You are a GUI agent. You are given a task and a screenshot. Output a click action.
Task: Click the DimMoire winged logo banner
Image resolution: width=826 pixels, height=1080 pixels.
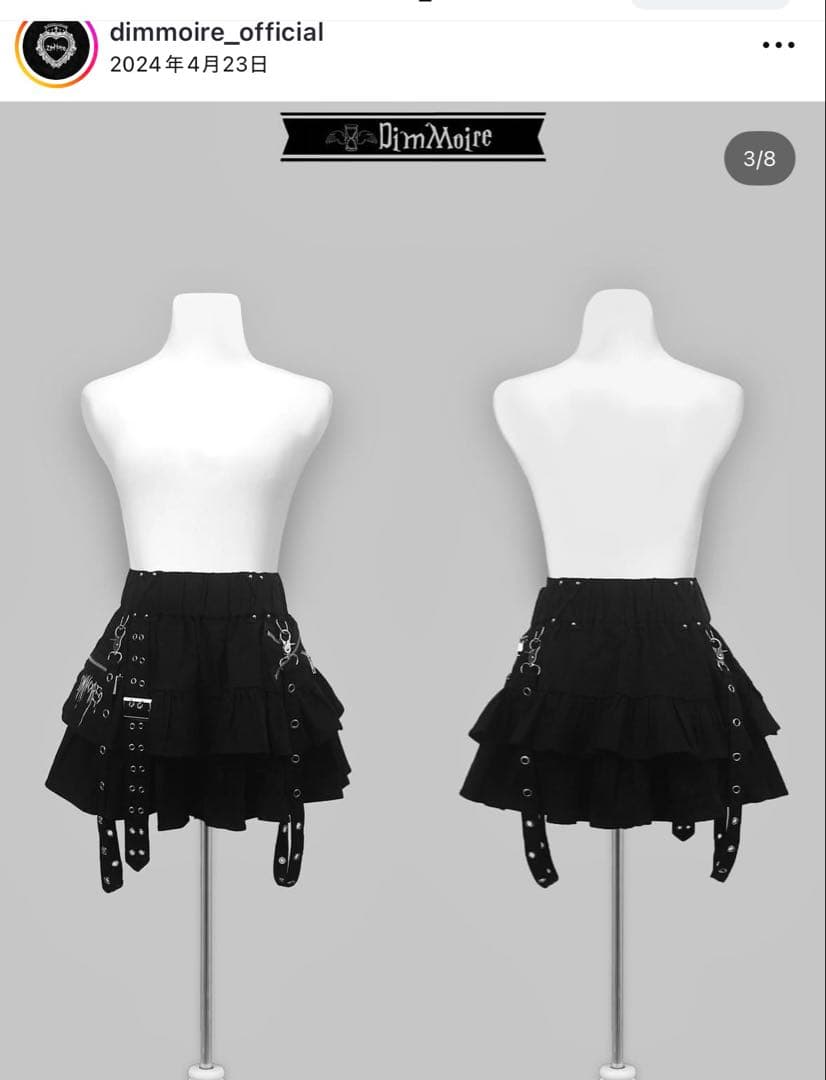(413, 135)
